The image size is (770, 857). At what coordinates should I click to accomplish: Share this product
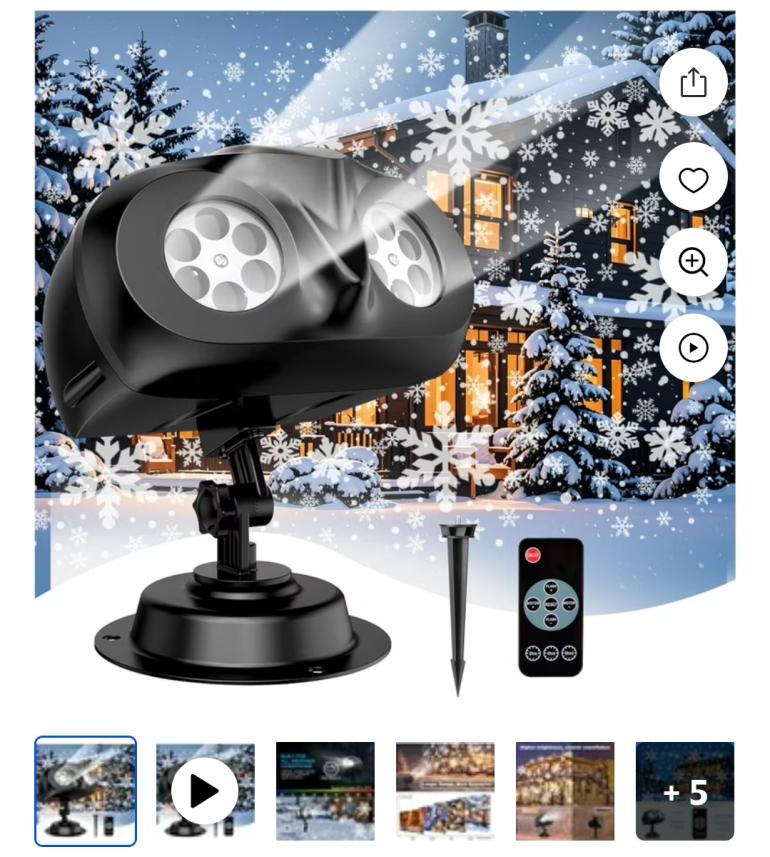693,82
